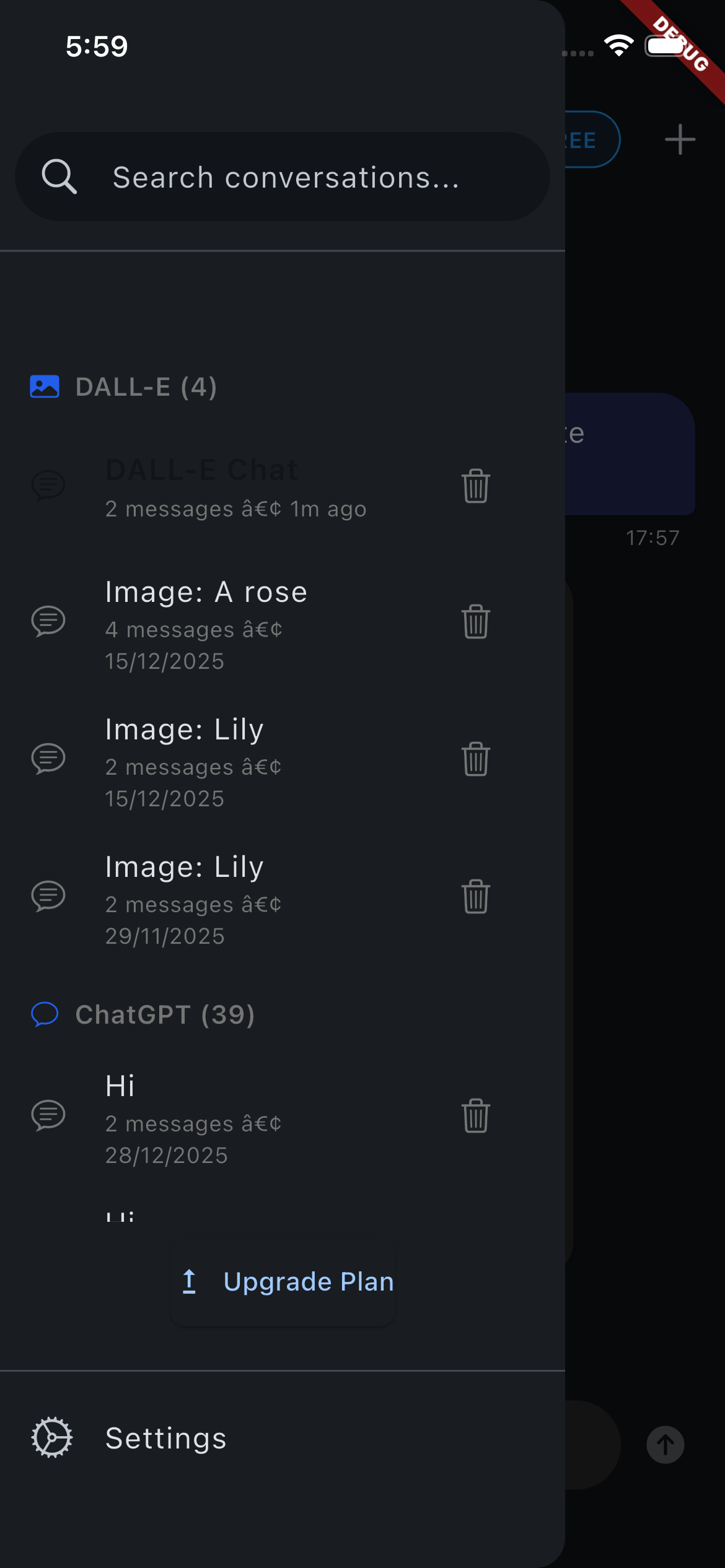The height and width of the screenshot is (1568, 725).
Task: Open Settings from the bottom menu
Action: [165, 1438]
